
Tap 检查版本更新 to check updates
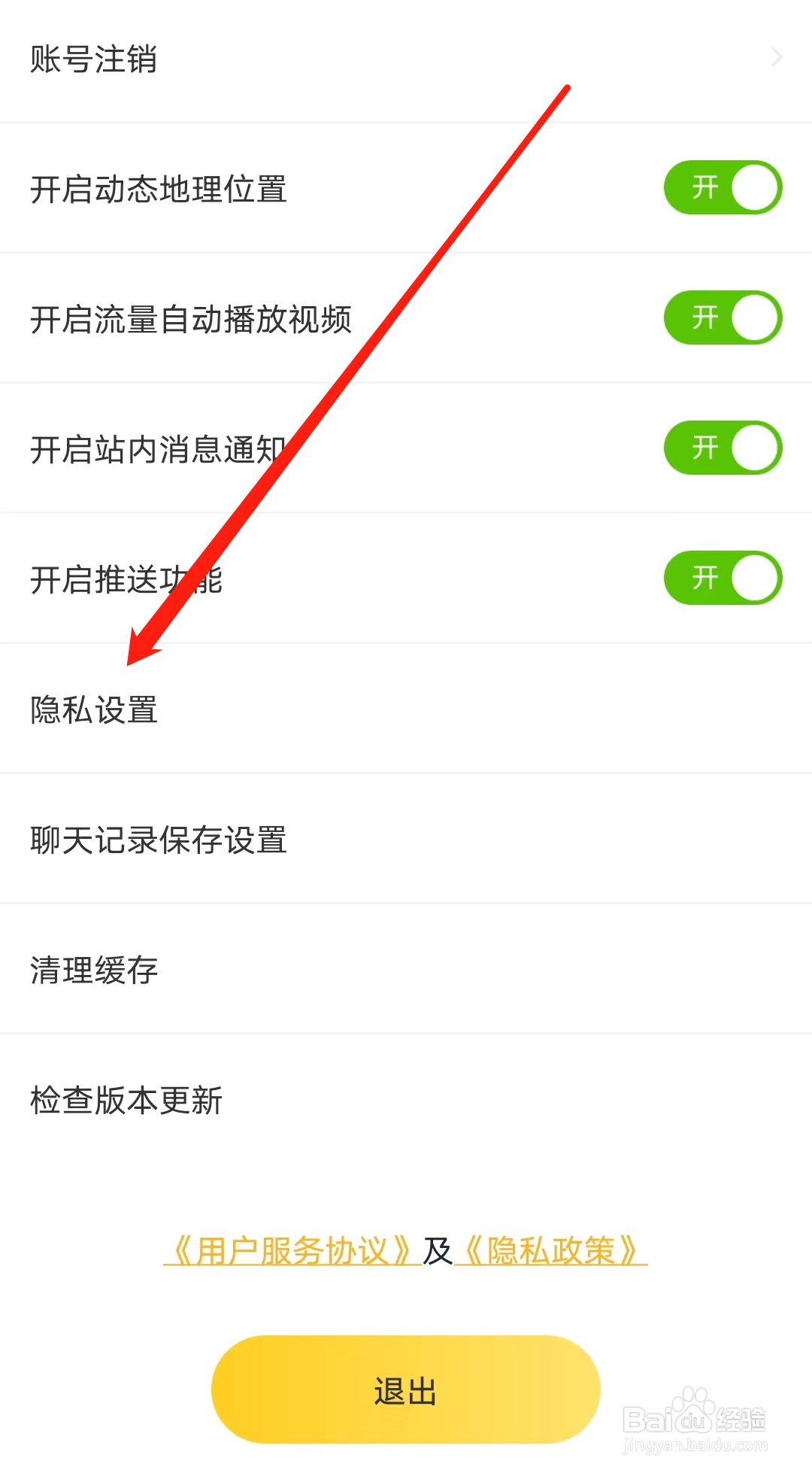coord(126,1101)
